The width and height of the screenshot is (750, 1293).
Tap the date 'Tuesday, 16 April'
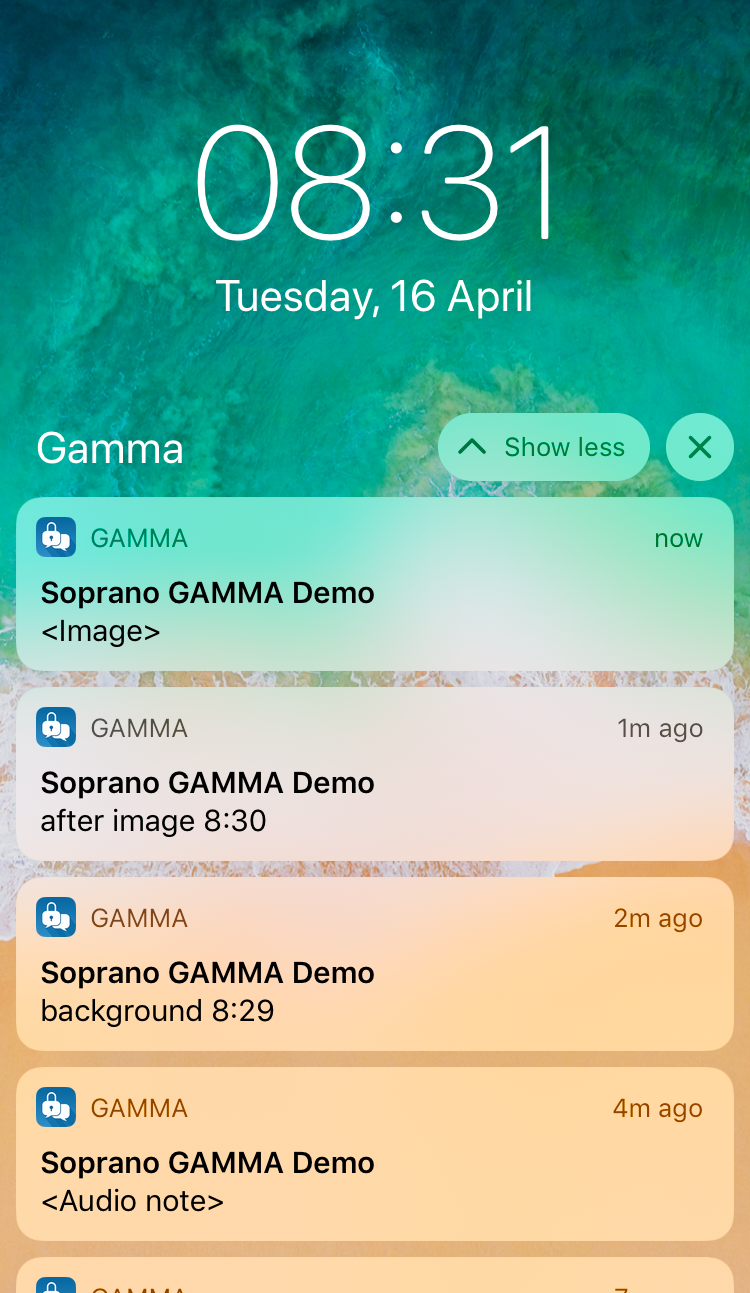tap(375, 296)
